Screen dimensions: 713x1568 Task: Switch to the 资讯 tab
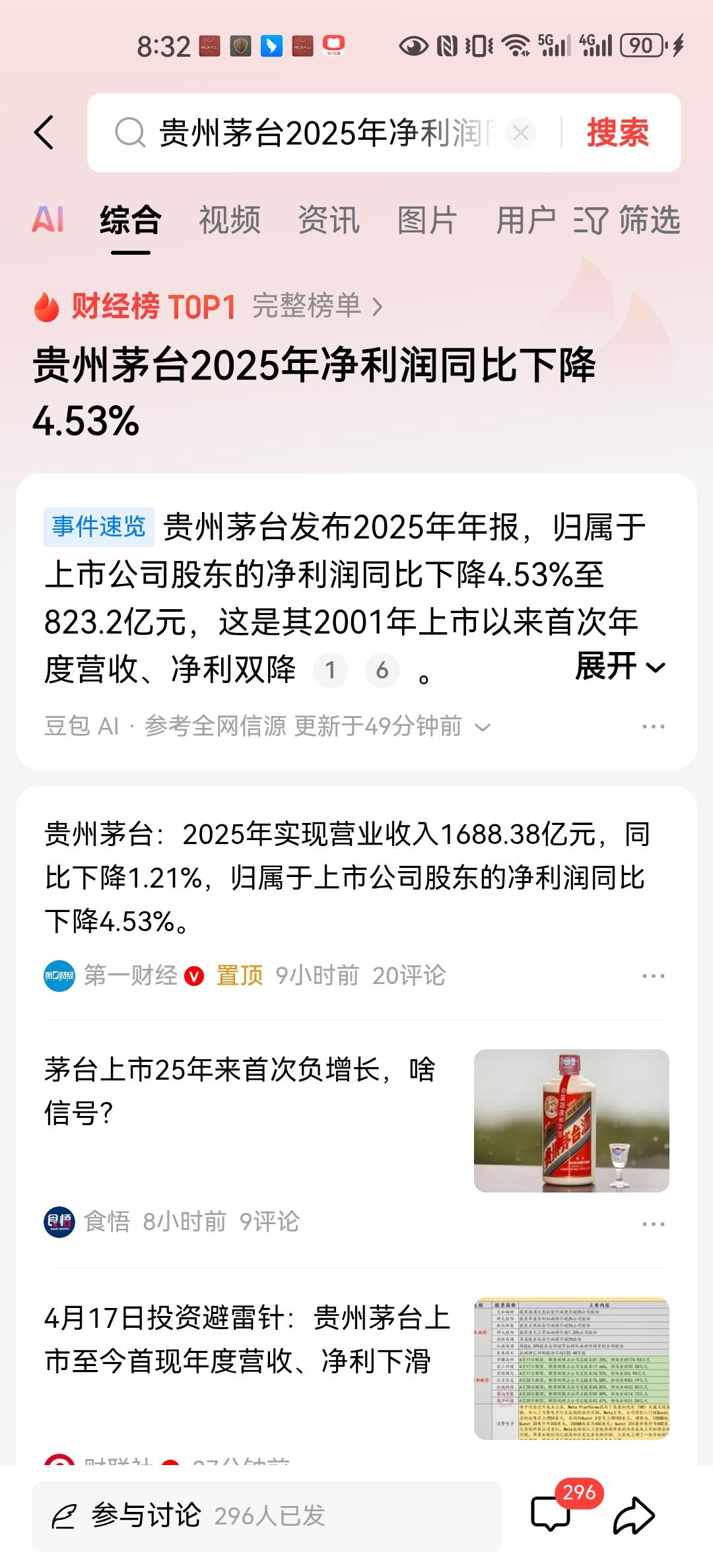(x=329, y=220)
